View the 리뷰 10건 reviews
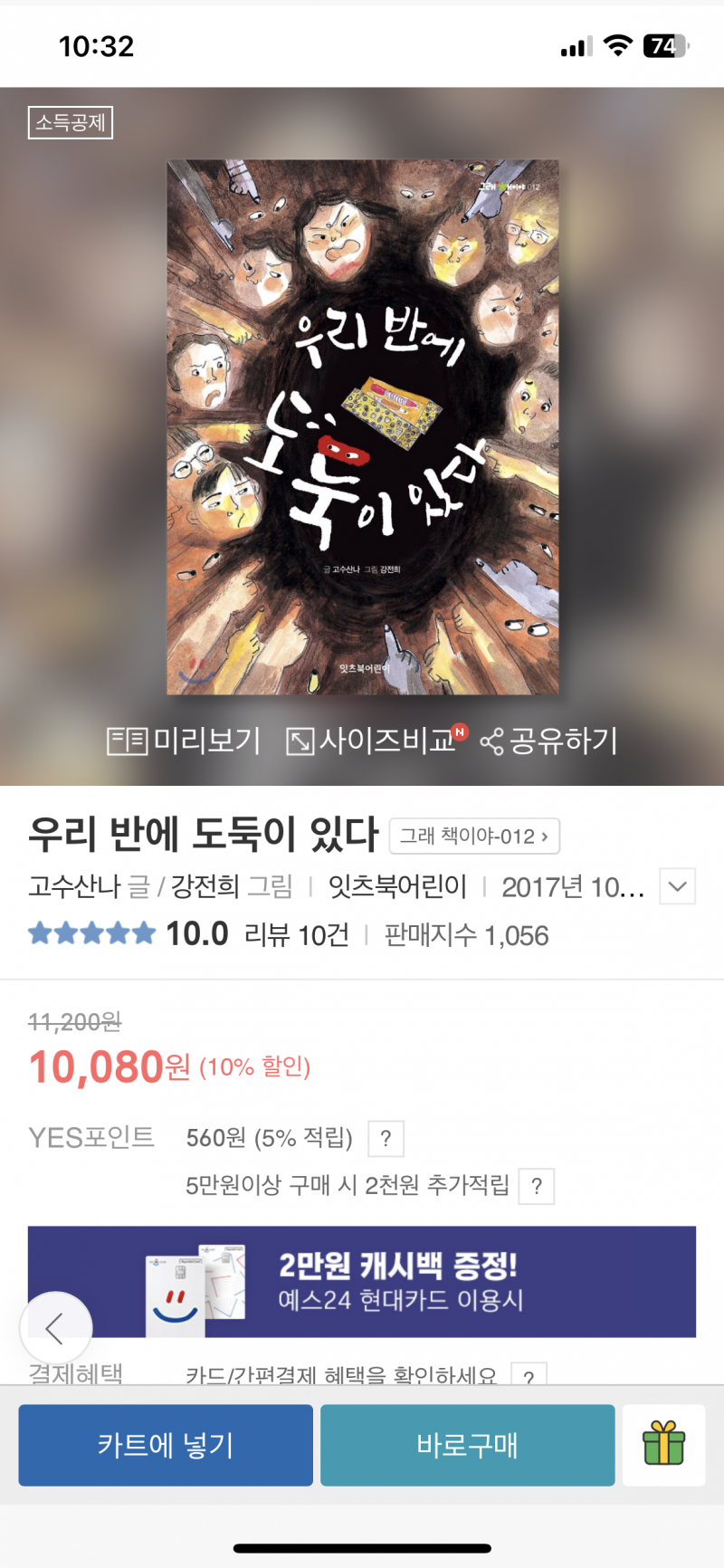The image size is (724, 1568). pos(297,935)
